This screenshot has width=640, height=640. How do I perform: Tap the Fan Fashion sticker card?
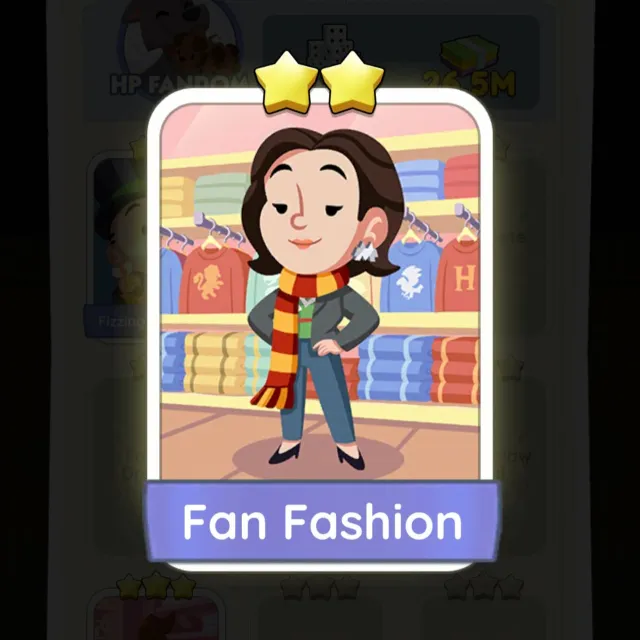(320, 330)
